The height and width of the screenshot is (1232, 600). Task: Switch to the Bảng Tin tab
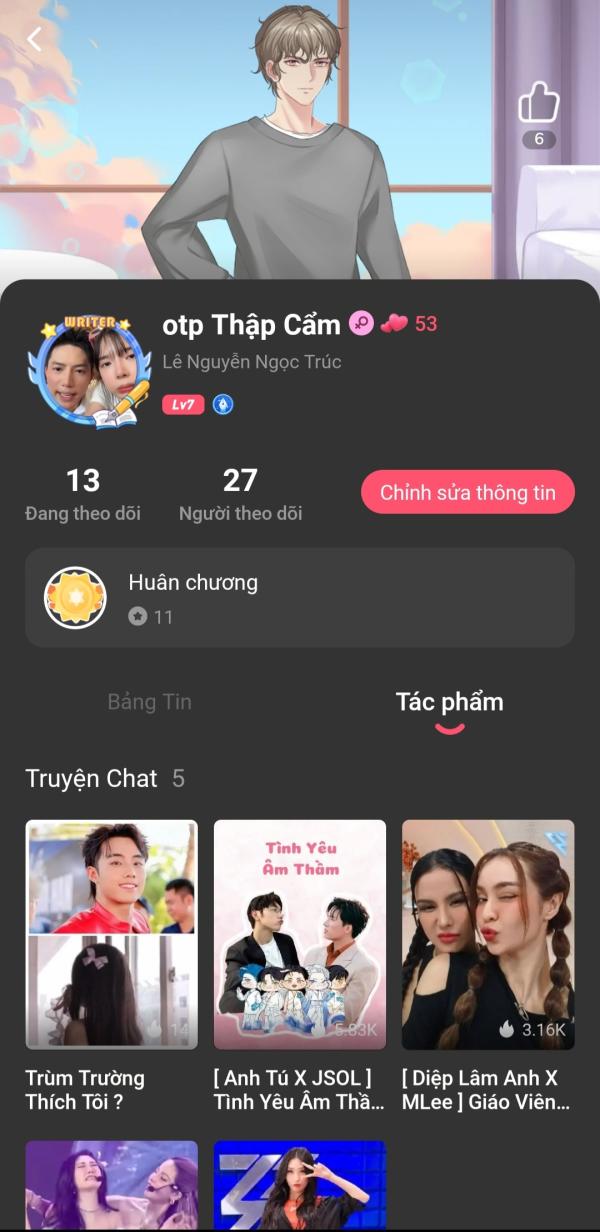149,702
